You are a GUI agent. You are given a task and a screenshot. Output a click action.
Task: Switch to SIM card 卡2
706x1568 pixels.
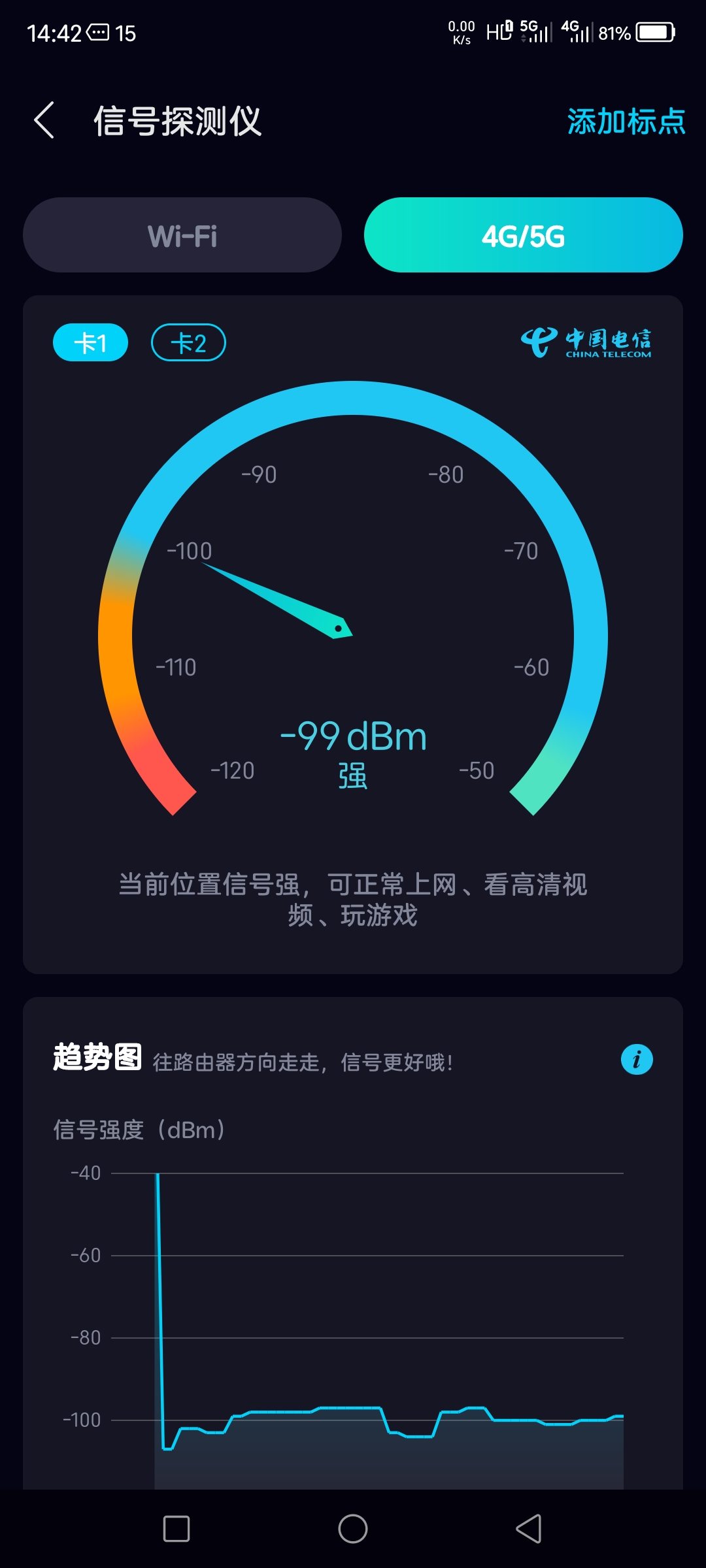(x=188, y=342)
